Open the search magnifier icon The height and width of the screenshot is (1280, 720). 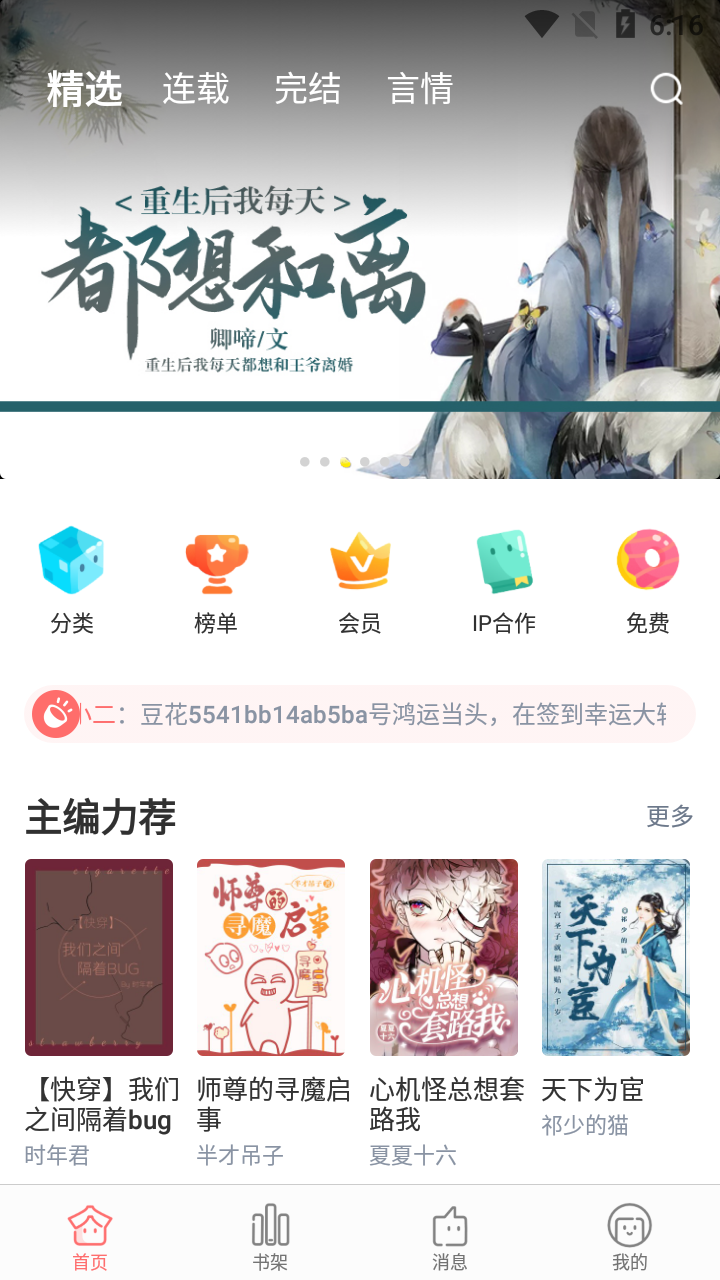click(x=666, y=90)
